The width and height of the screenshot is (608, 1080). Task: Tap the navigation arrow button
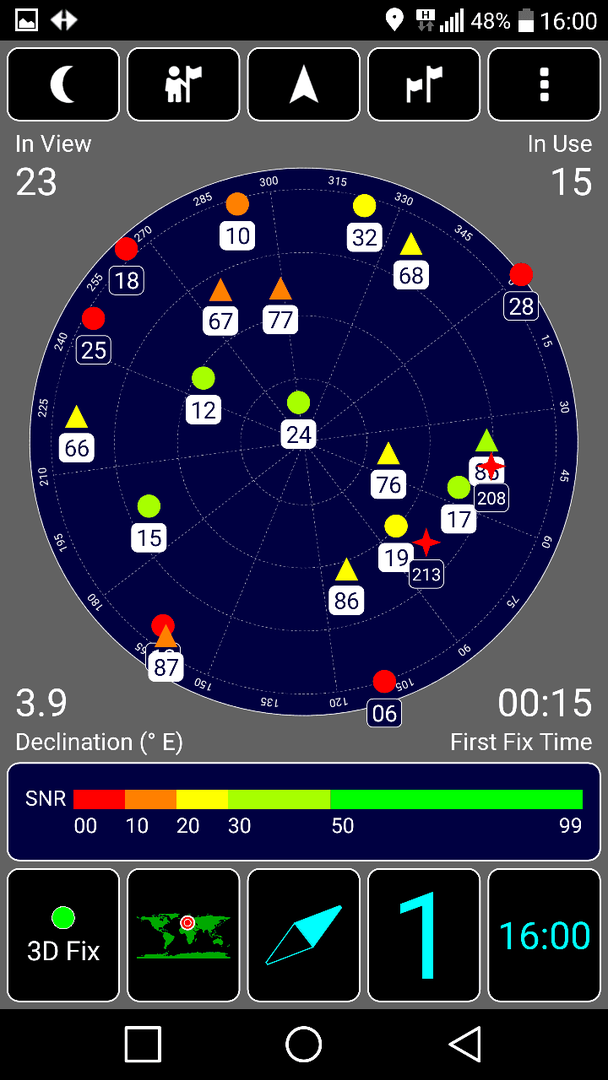click(304, 85)
